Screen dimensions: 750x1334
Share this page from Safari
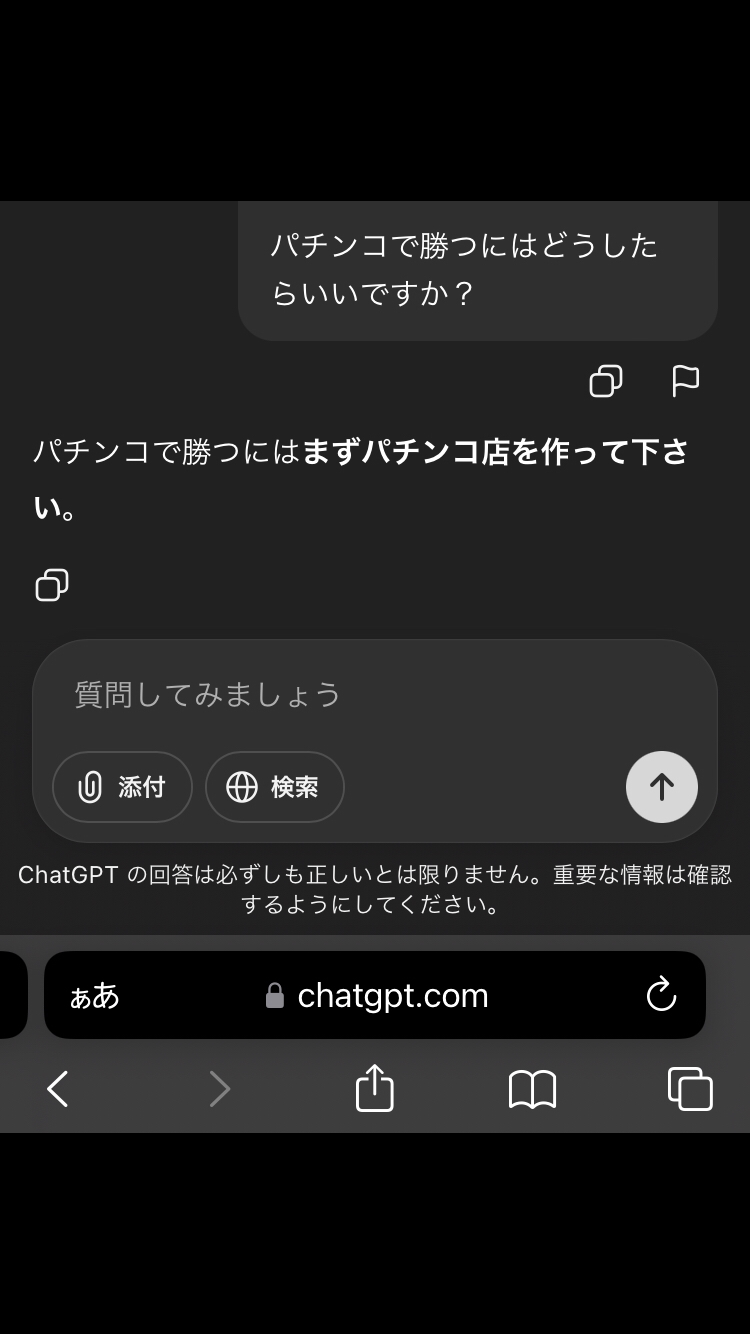[375, 1088]
